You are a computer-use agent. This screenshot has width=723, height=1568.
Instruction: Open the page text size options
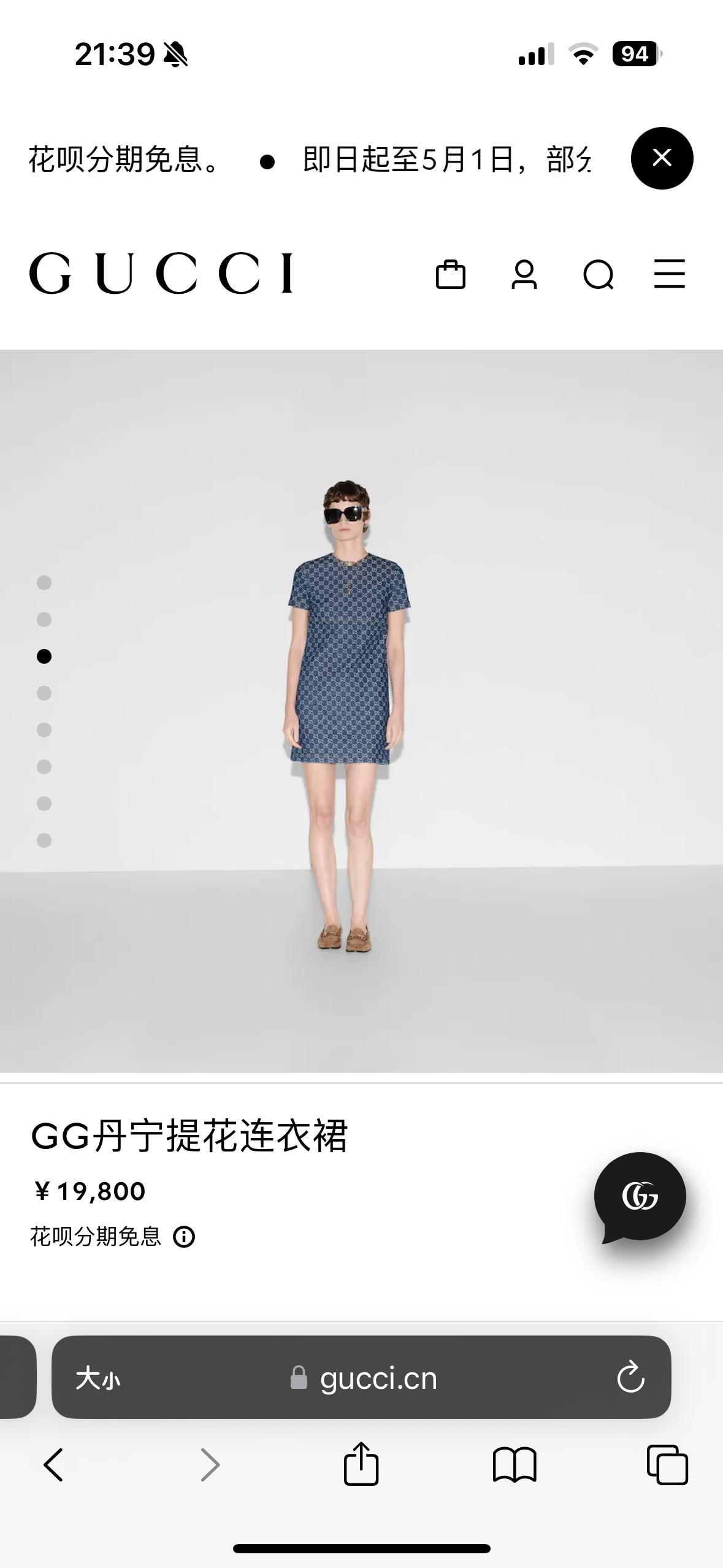tap(98, 1379)
